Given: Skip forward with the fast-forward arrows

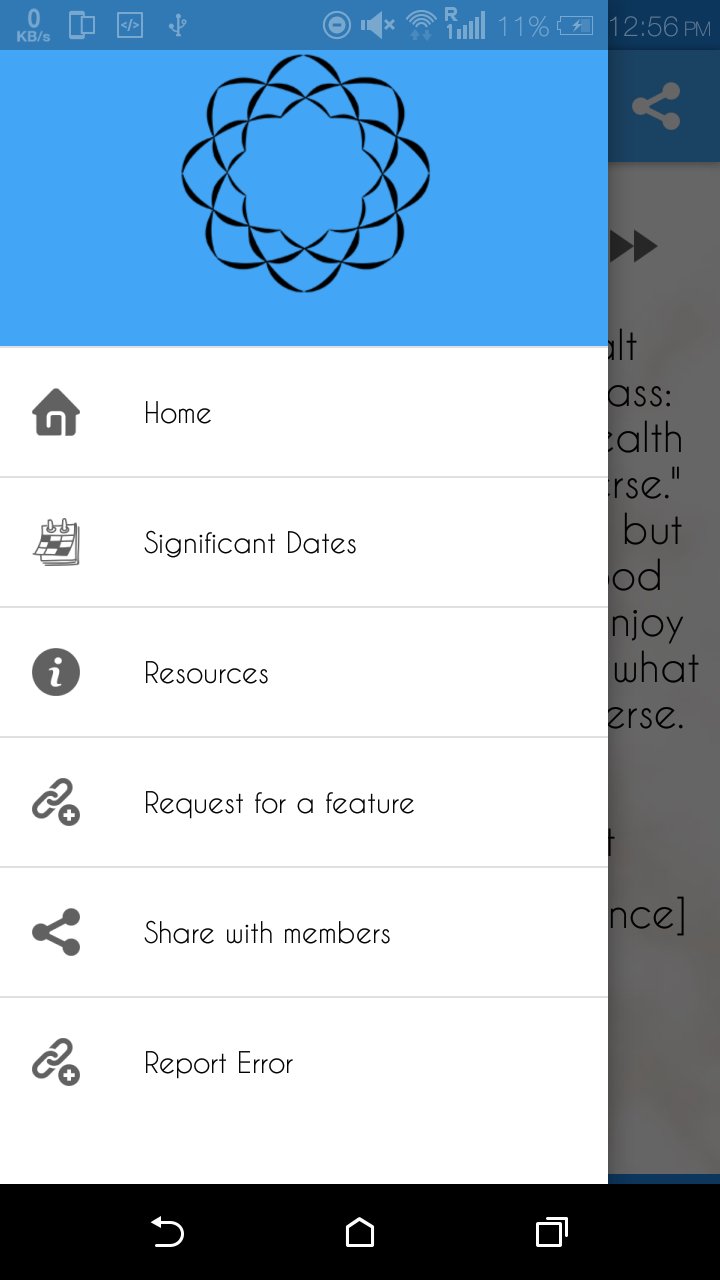Looking at the screenshot, I should [x=634, y=245].
